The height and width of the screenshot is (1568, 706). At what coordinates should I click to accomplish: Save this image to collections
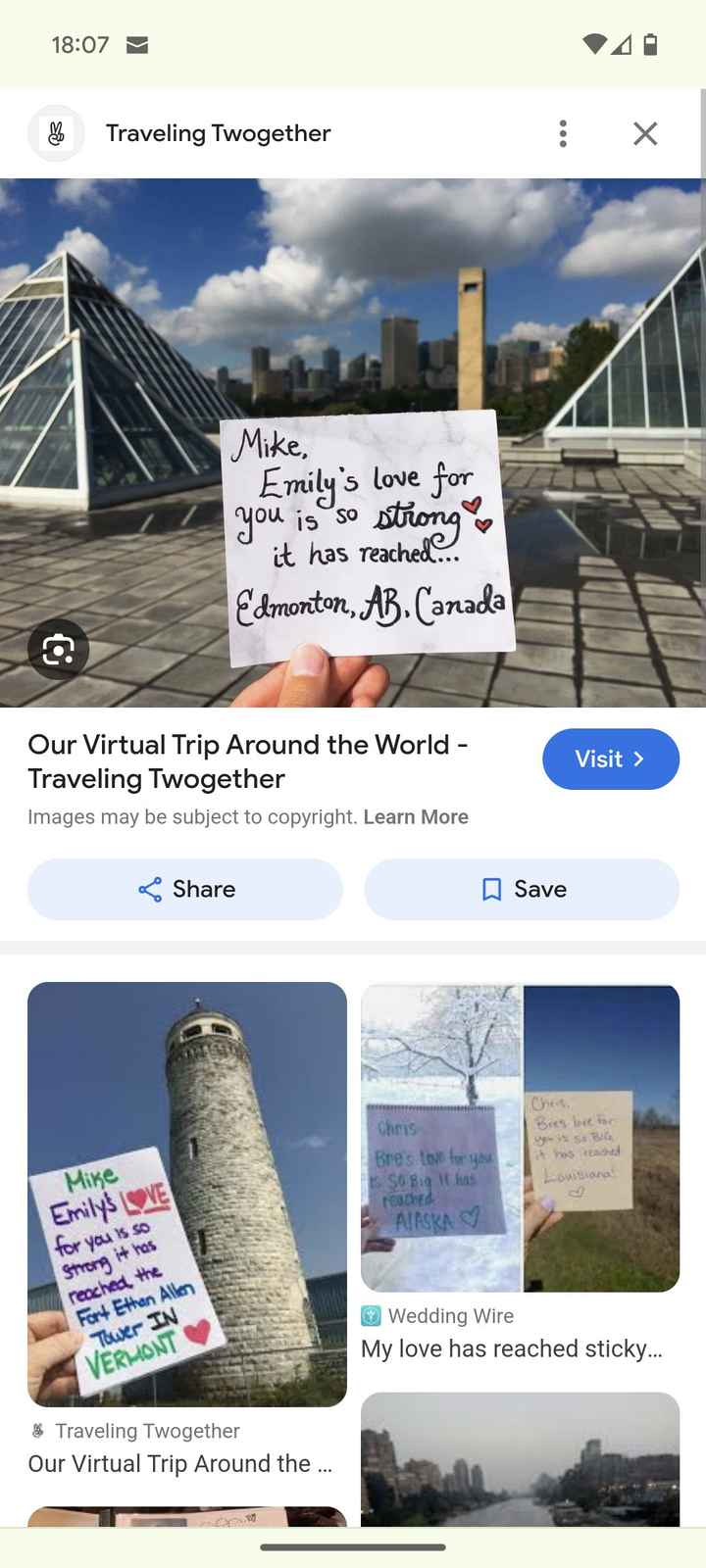522,889
